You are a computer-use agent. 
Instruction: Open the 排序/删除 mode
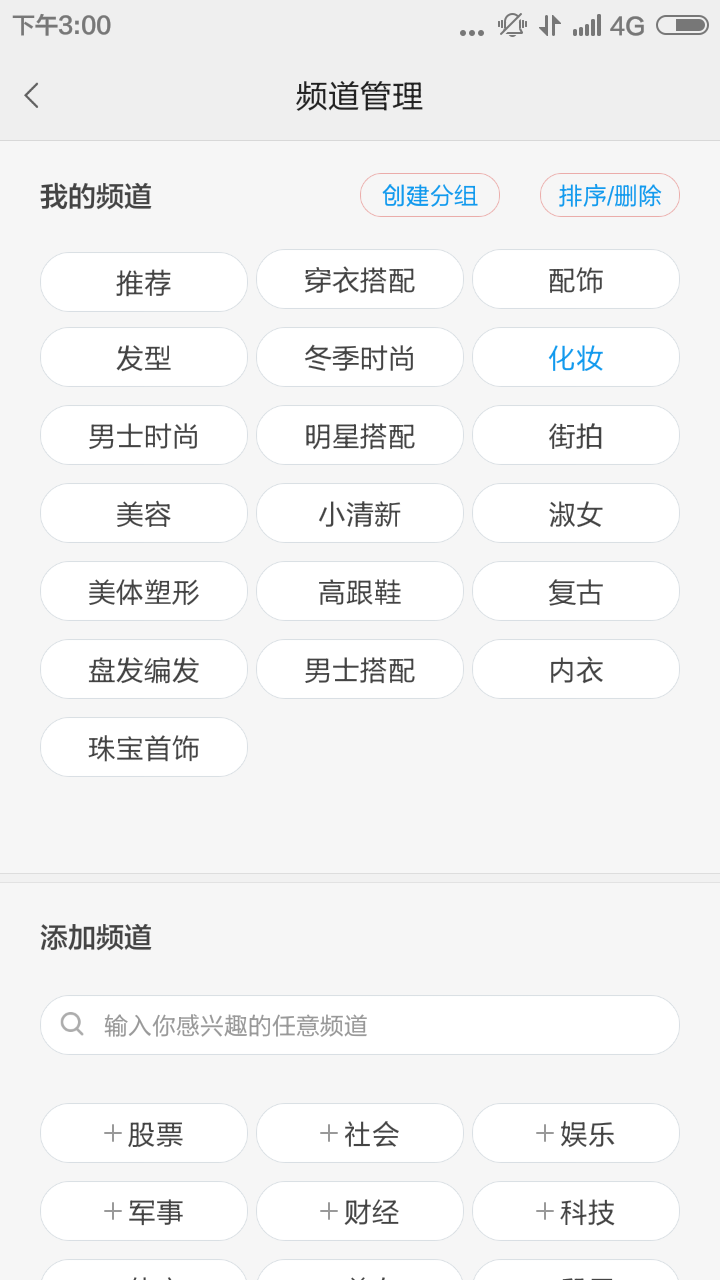(610, 195)
